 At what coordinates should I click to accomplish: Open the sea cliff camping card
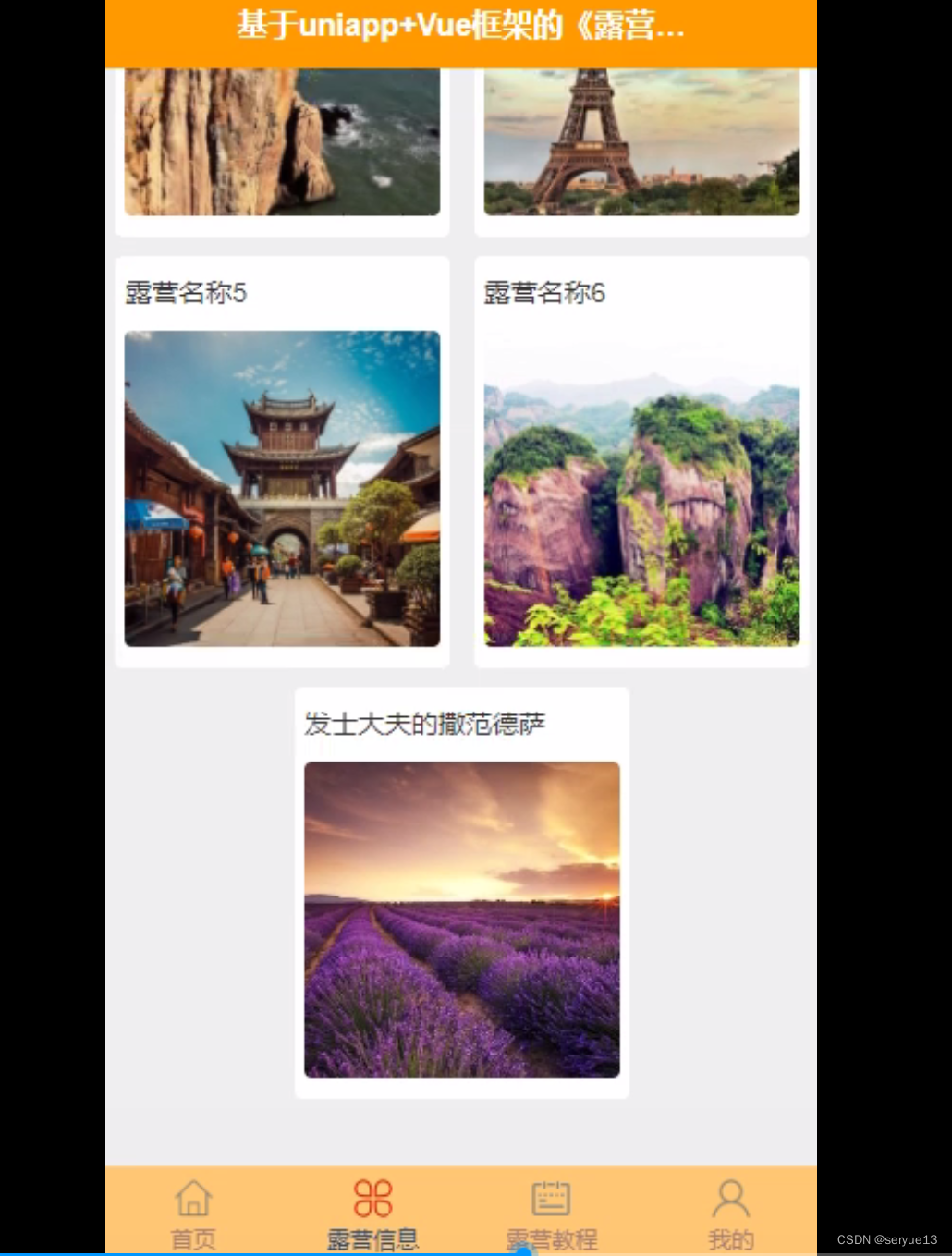pos(282,141)
